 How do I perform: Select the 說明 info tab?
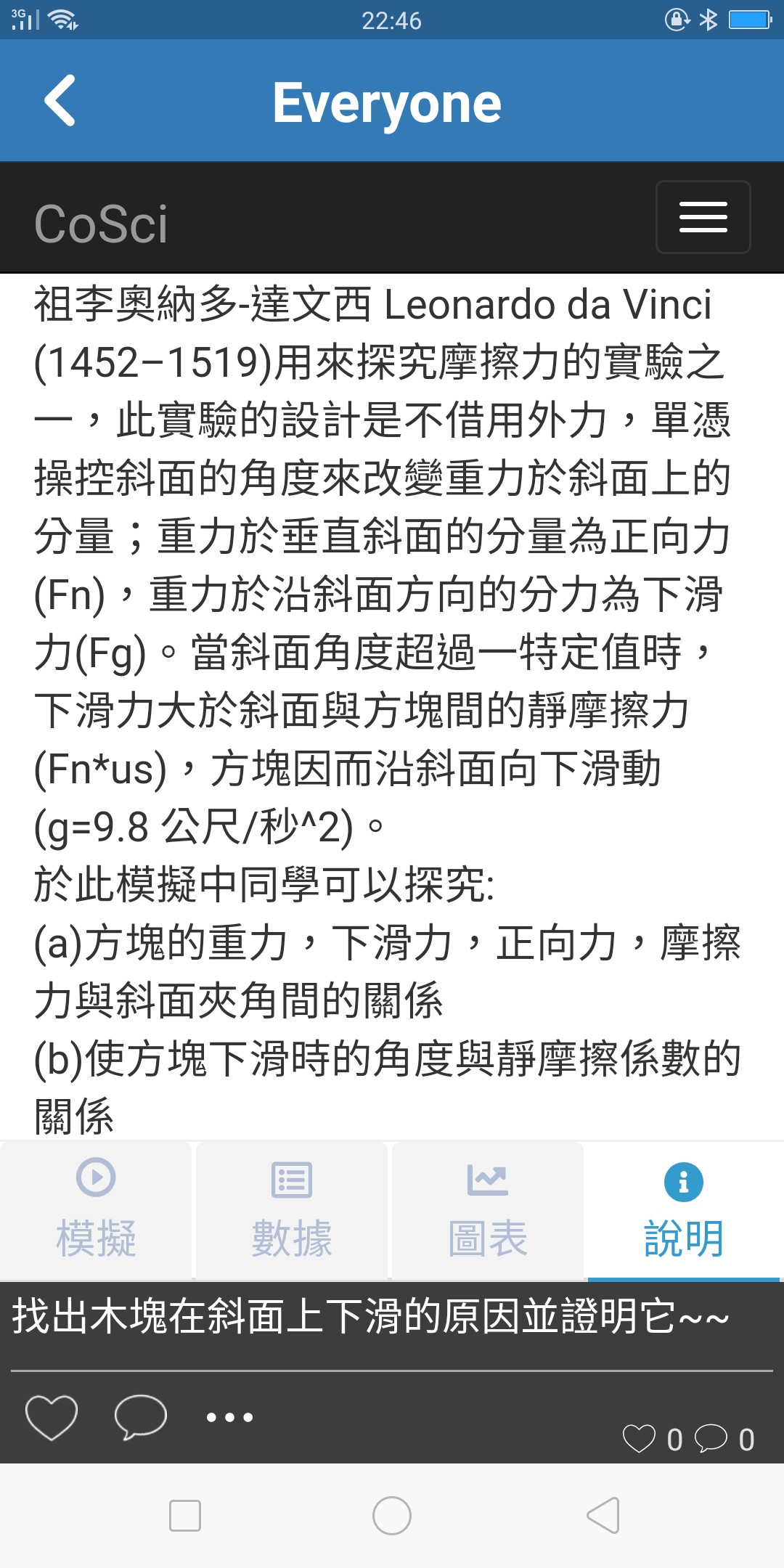click(683, 1210)
